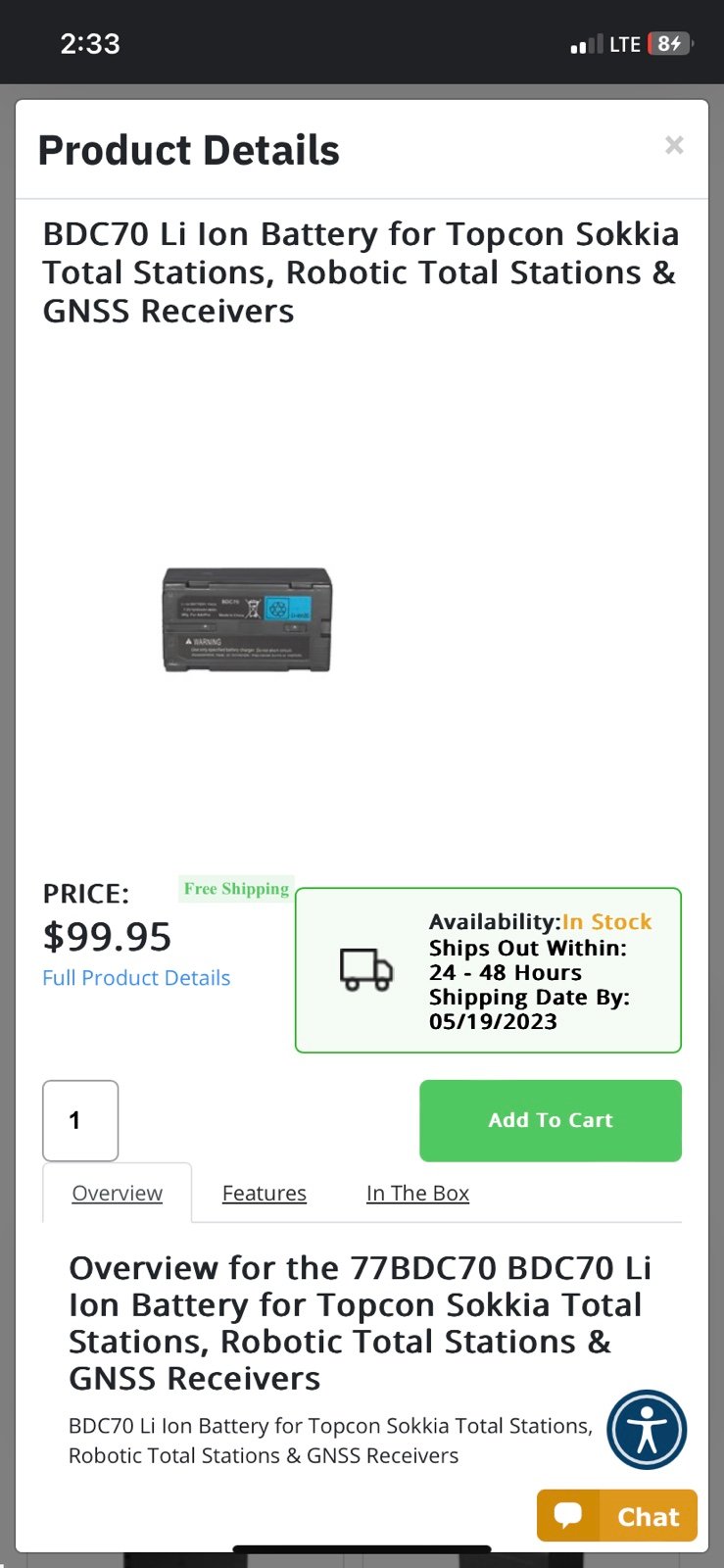Tap the BDC70 battery product image

tap(247, 619)
